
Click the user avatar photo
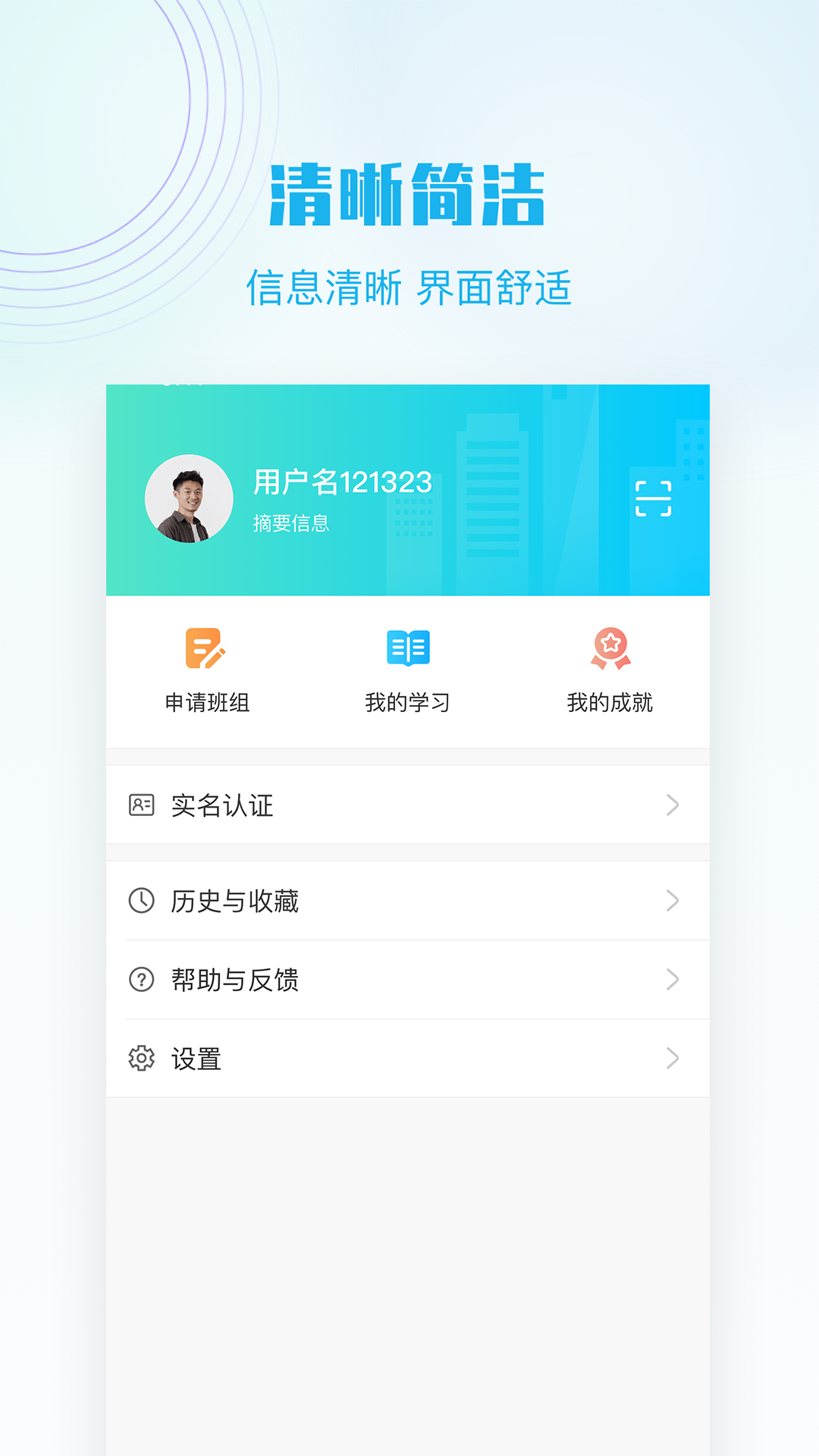pos(189,500)
